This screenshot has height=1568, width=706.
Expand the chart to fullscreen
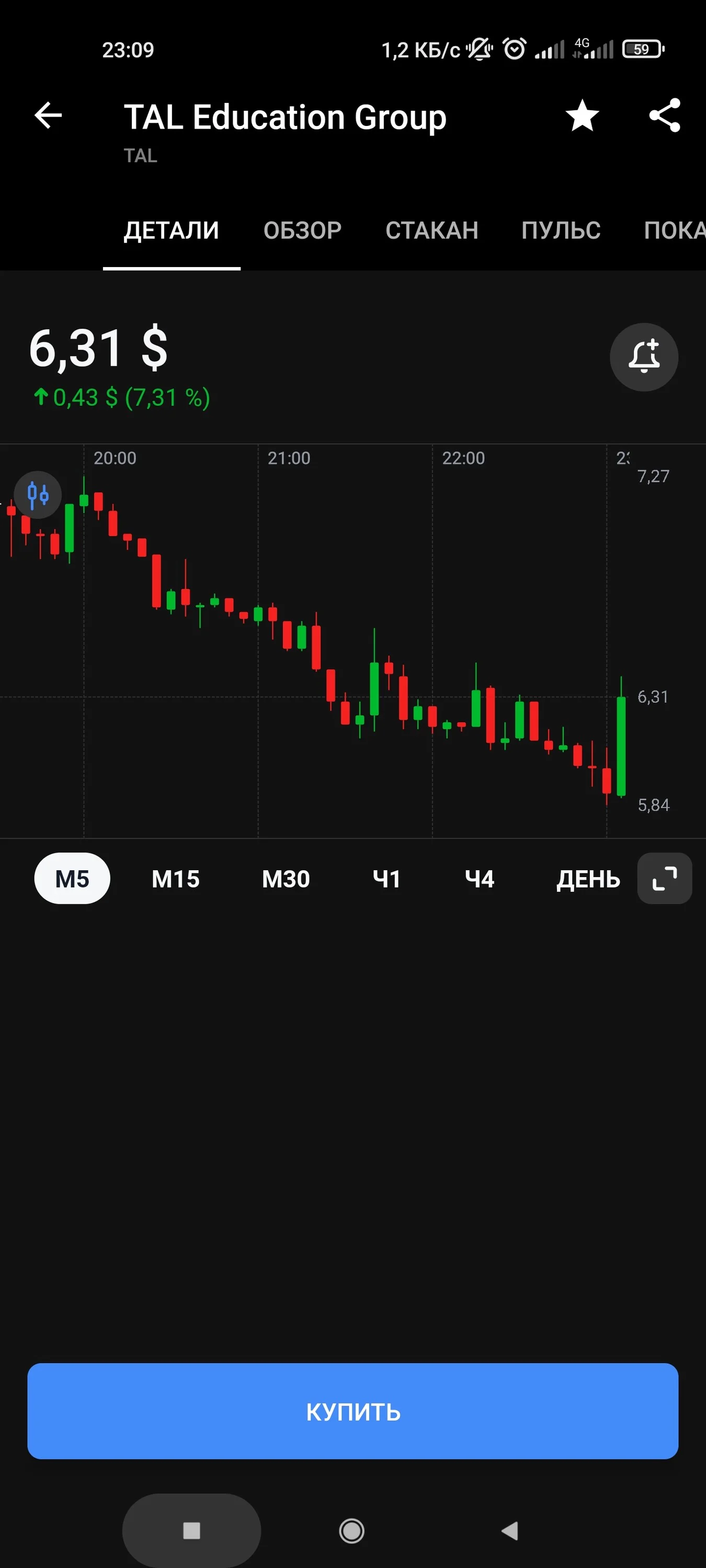pyautogui.click(x=665, y=879)
